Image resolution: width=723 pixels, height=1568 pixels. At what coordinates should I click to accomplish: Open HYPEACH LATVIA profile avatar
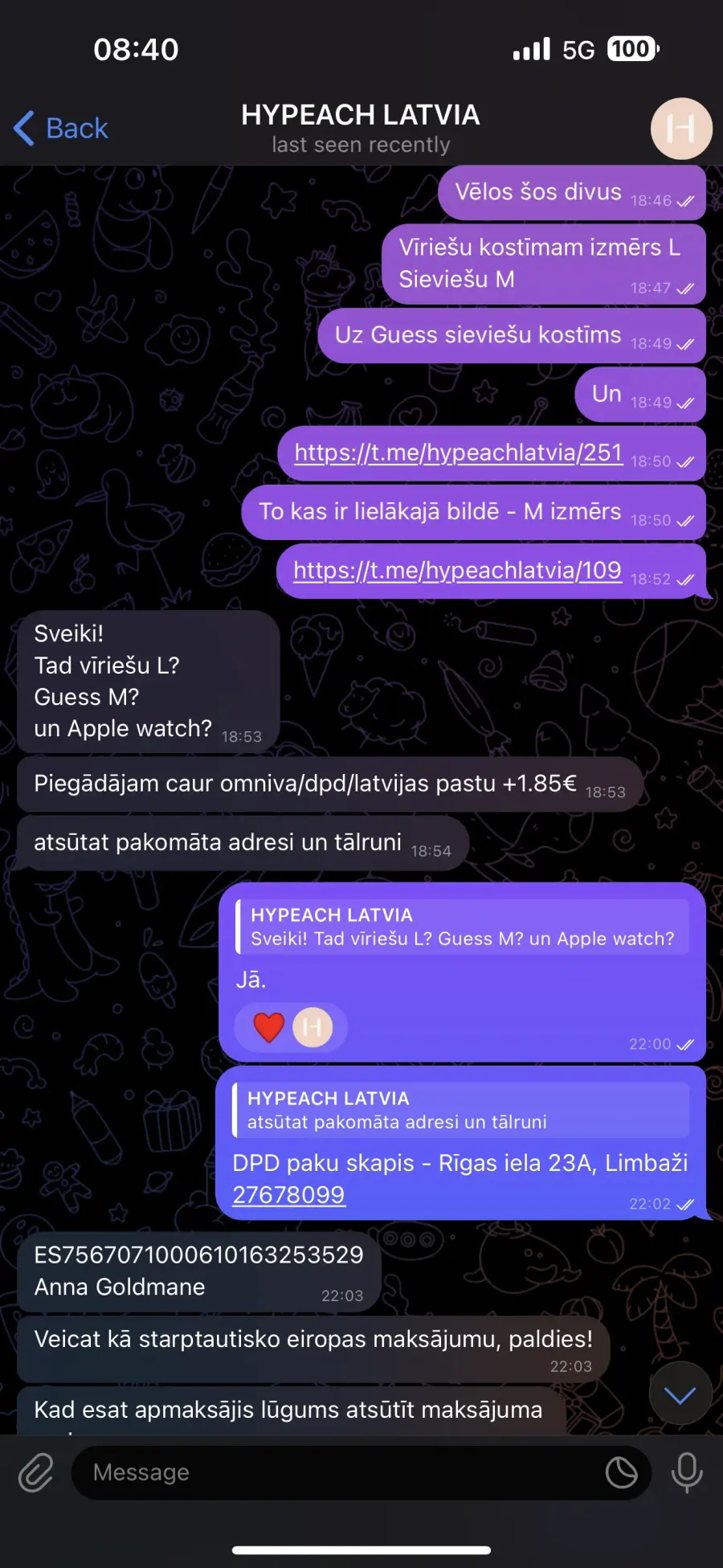pos(681,129)
